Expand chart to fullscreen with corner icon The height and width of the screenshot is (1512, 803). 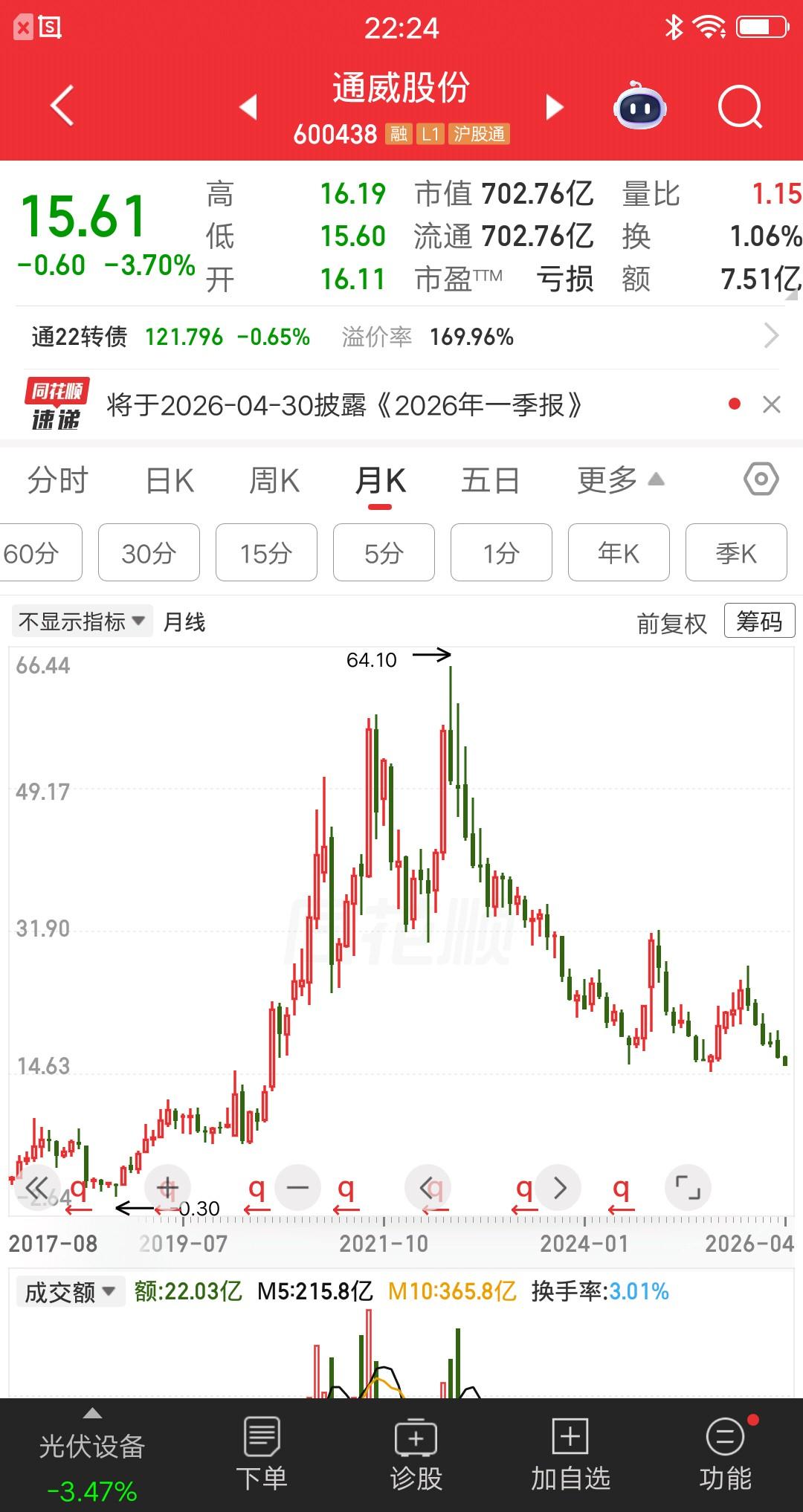click(688, 1187)
